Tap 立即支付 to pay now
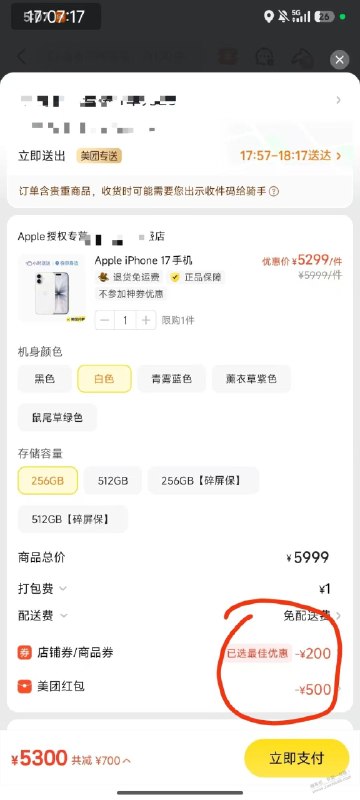 pyautogui.click(x=297, y=758)
